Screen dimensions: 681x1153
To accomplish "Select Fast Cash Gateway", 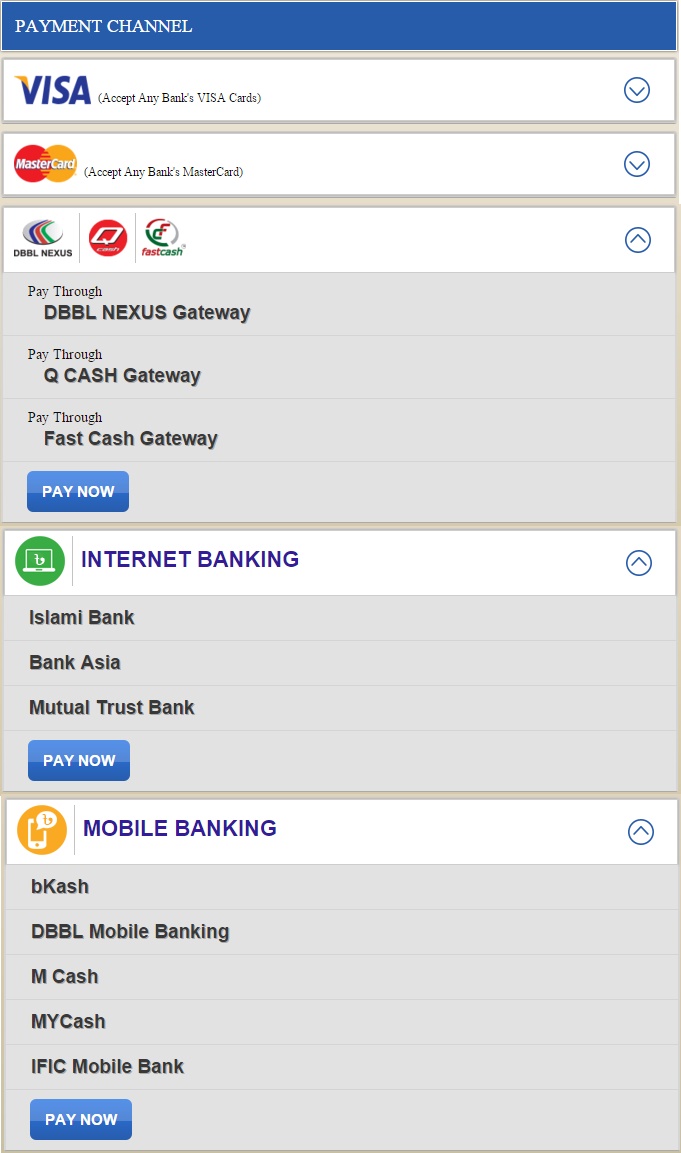I will click(x=130, y=438).
